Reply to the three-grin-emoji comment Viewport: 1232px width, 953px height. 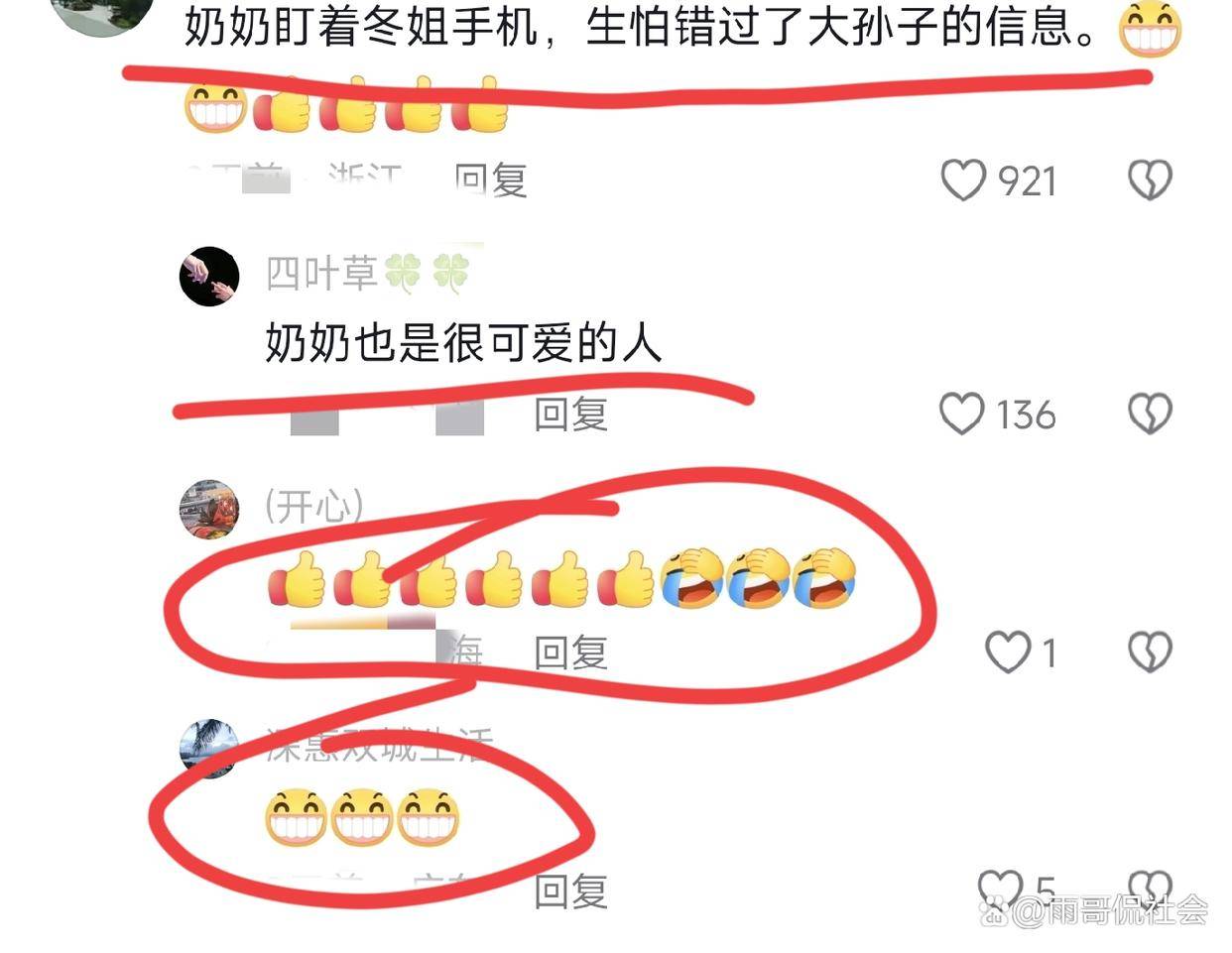tap(570, 891)
